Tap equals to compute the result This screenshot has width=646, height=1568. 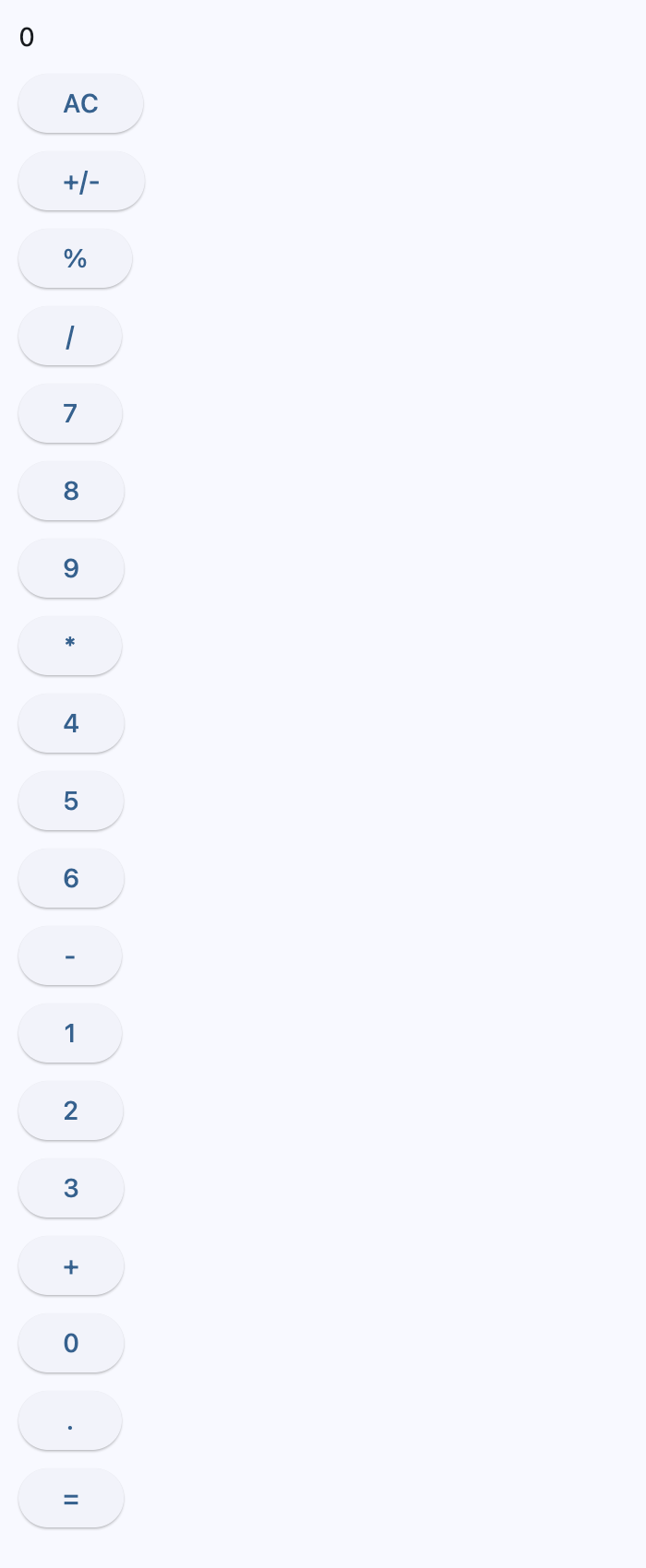pyautogui.click(x=71, y=1498)
